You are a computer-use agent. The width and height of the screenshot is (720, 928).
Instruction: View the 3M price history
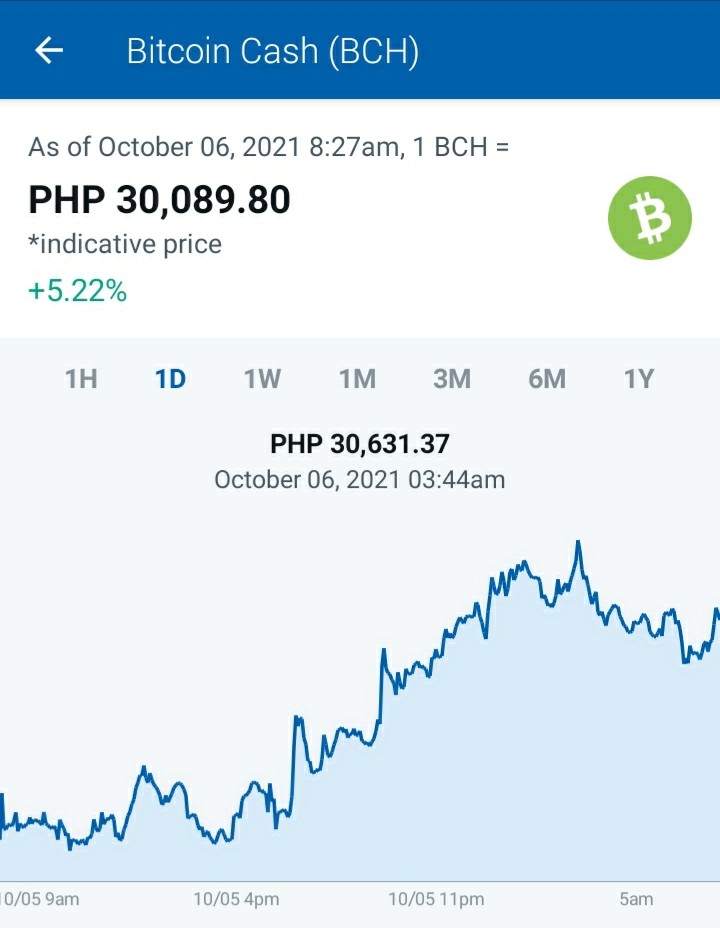click(x=452, y=379)
